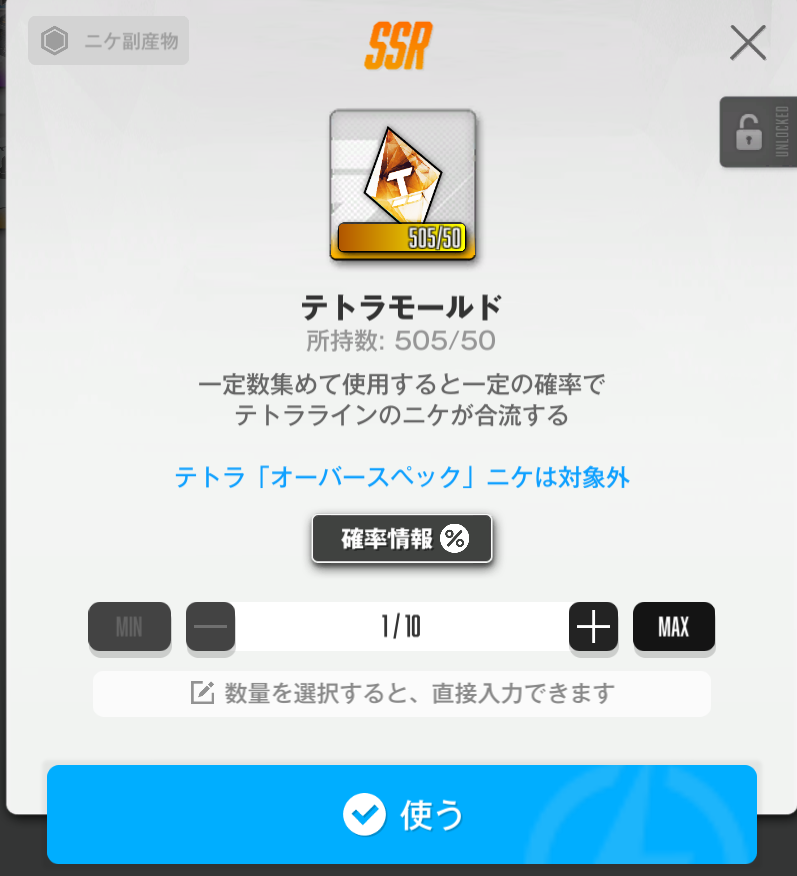Close the テトラモールド dialog
The height and width of the screenshot is (876, 797).
tap(748, 43)
